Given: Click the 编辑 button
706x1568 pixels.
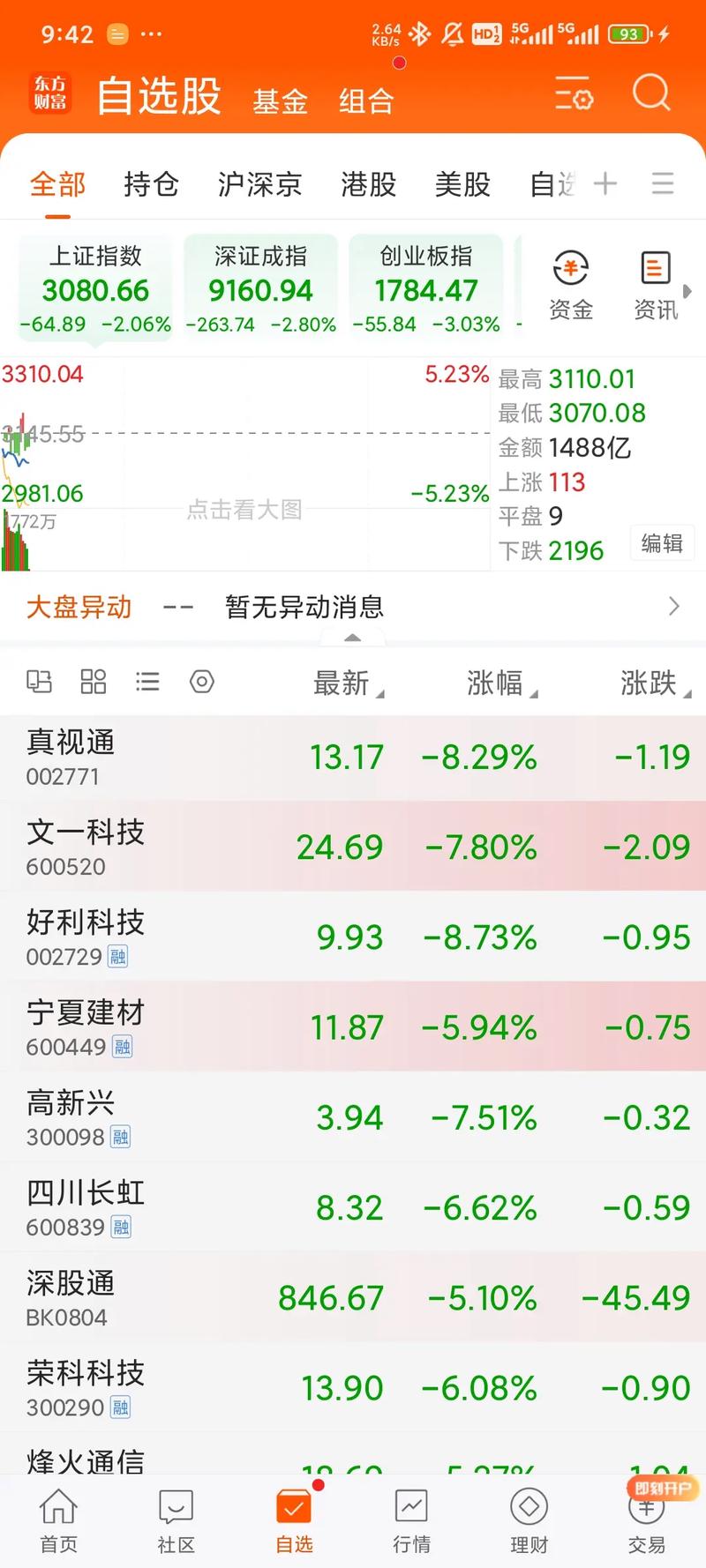Looking at the screenshot, I should click(x=662, y=543).
